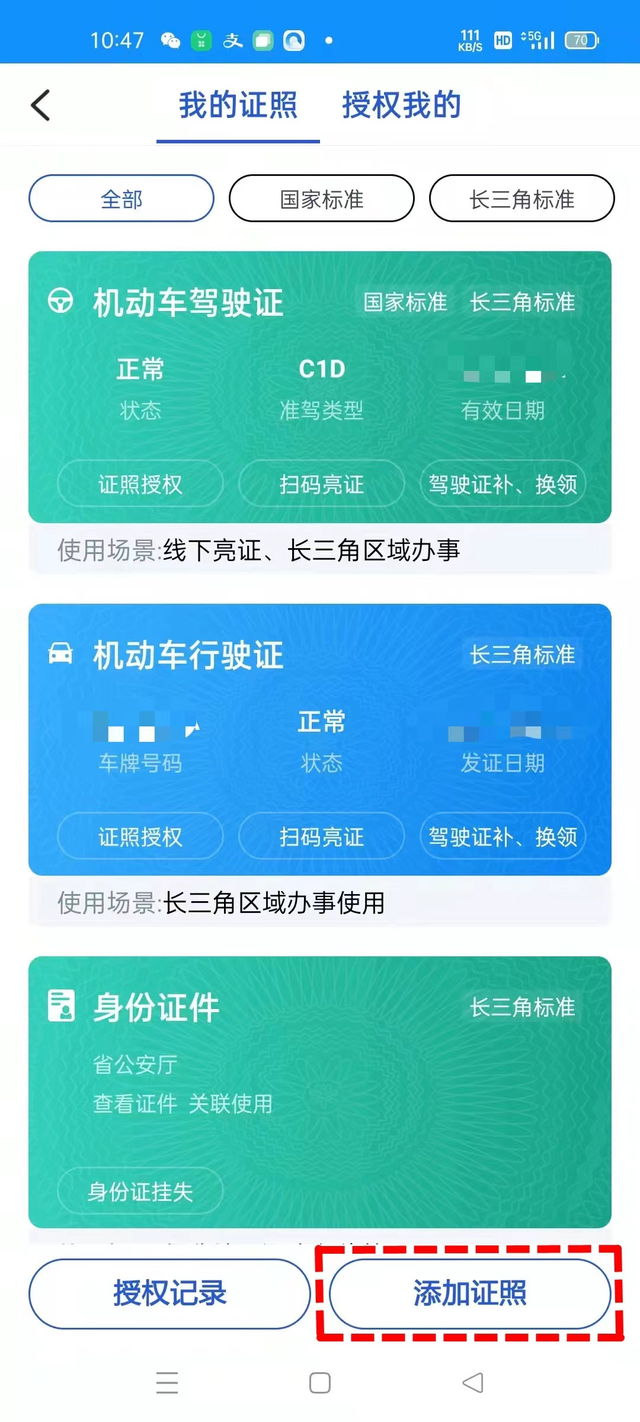
Task: Tap 扫码亮证 on 机动车驾驶证 card
Action: point(321,485)
